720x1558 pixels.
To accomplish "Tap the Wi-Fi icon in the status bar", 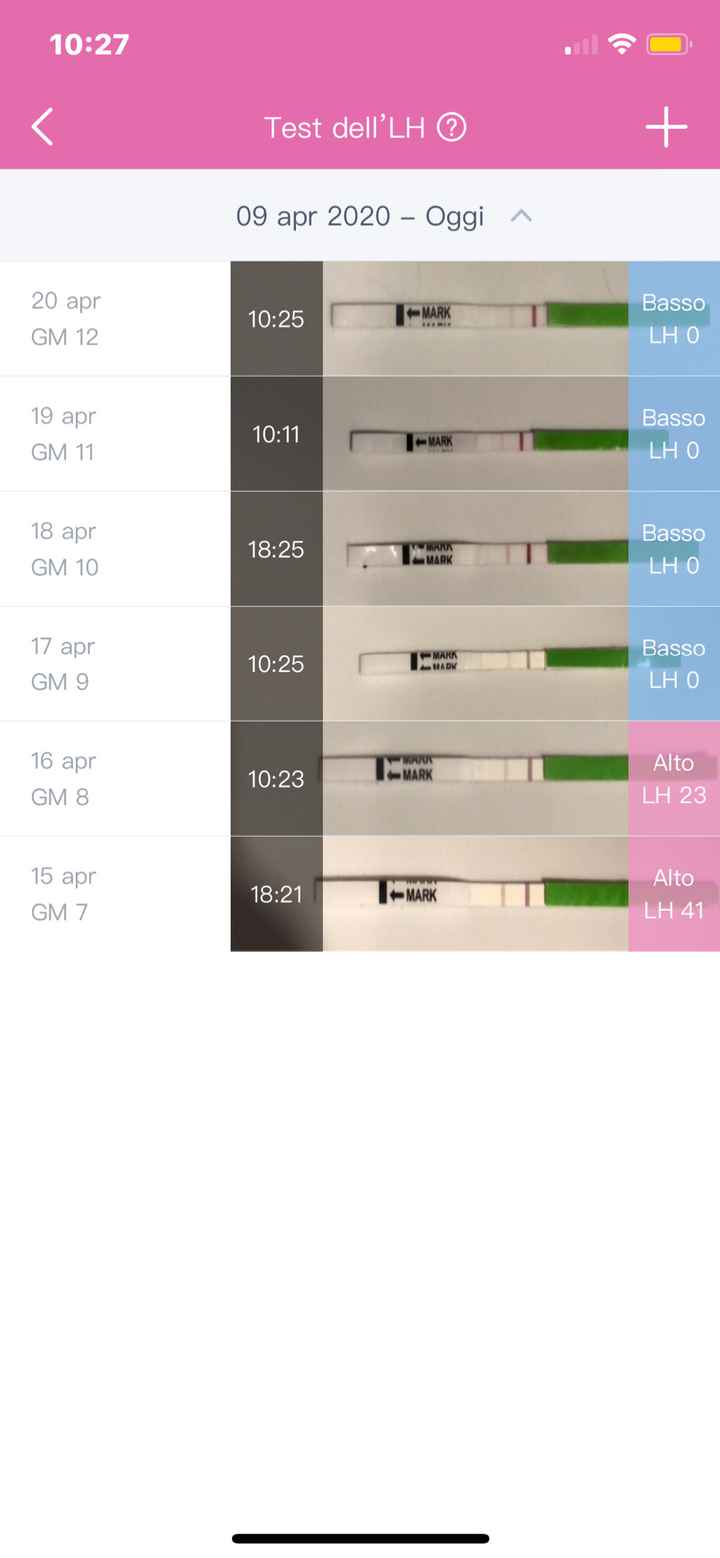I will click(x=623, y=44).
